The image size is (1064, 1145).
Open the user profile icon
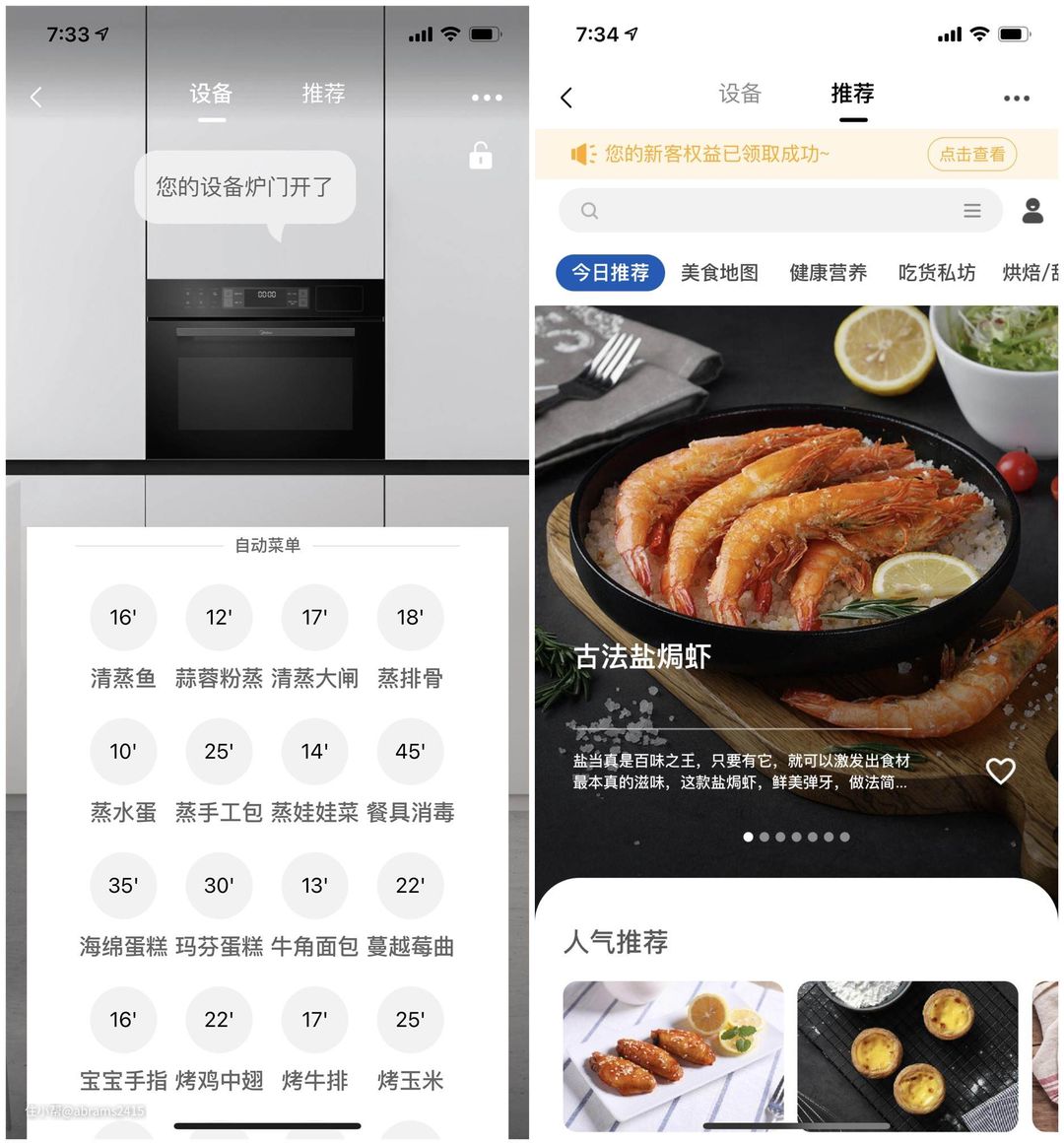(1032, 210)
